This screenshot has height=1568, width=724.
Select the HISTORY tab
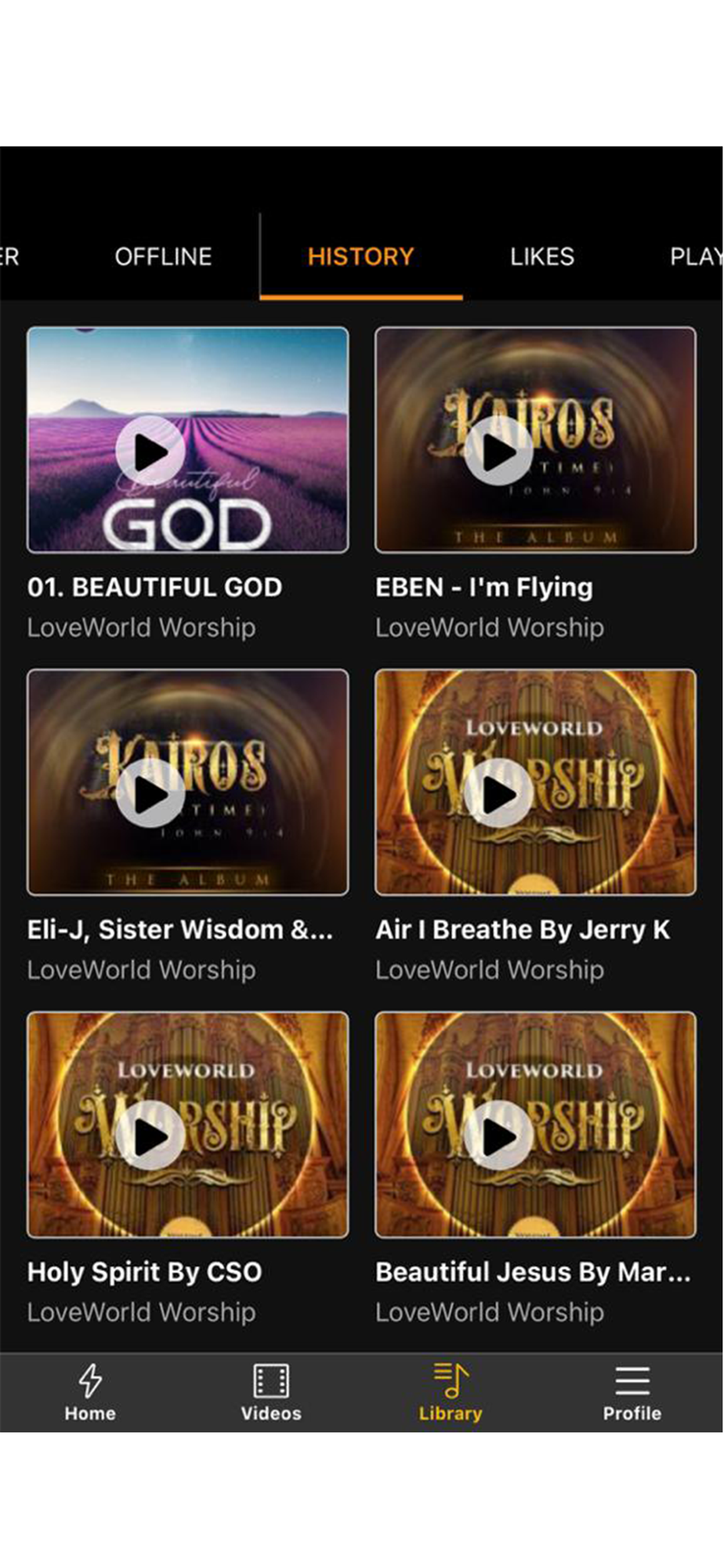(x=360, y=256)
